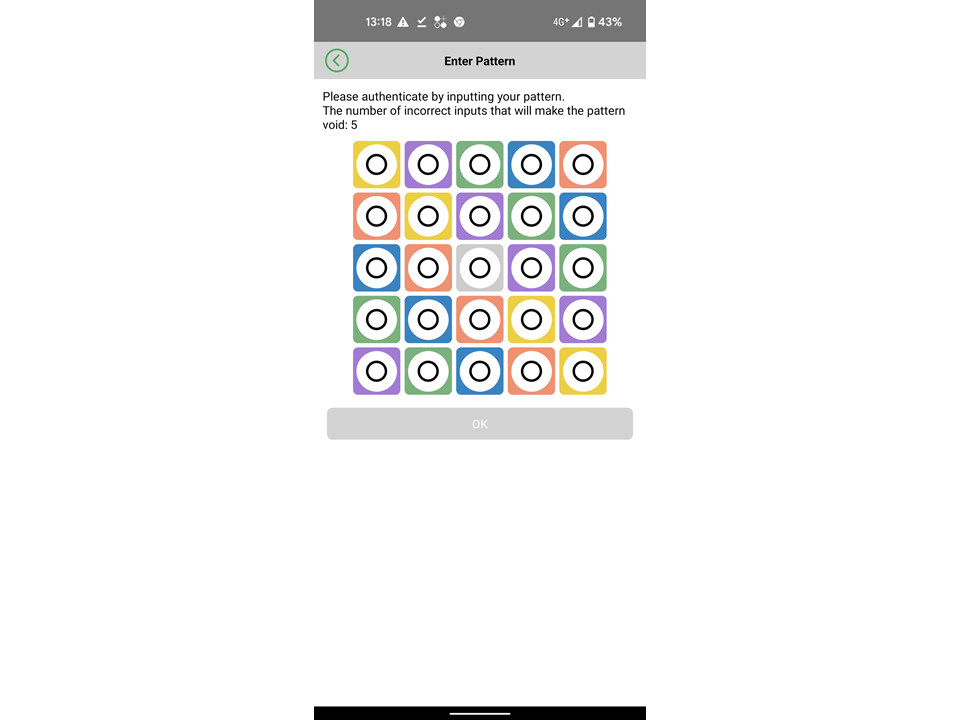Select the gray pattern cell

coord(480,268)
